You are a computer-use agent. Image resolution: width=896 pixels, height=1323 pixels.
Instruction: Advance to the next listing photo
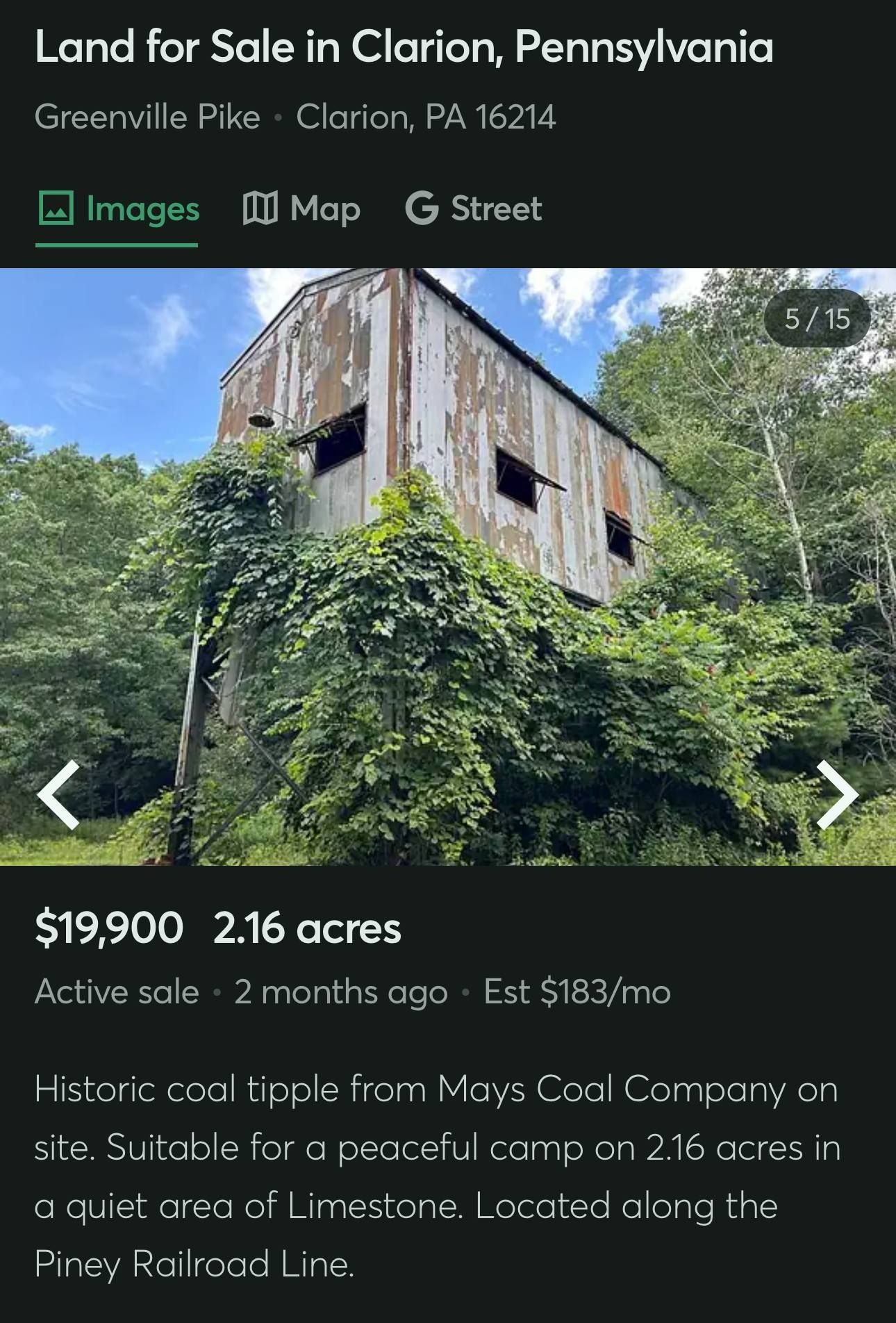tap(836, 794)
